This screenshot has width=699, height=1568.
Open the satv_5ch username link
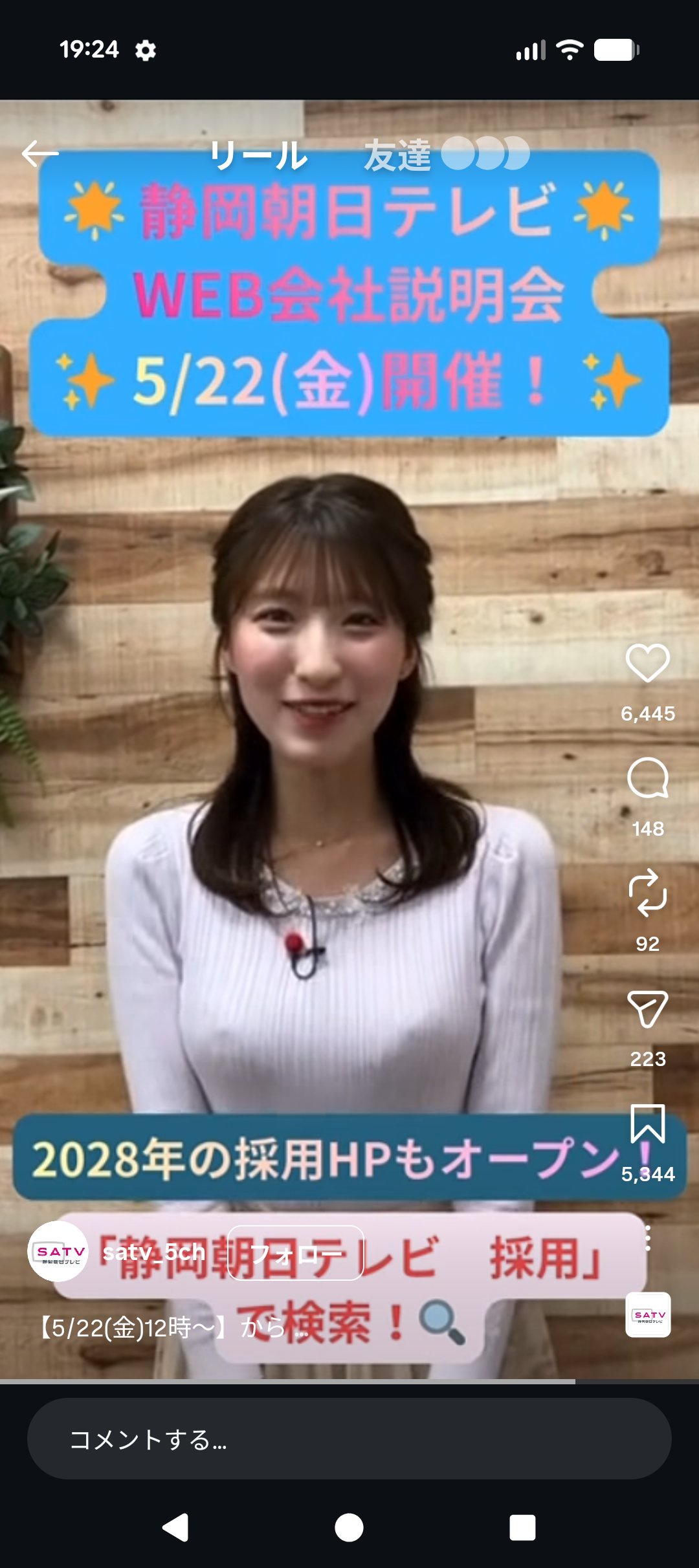(x=153, y=1252)
